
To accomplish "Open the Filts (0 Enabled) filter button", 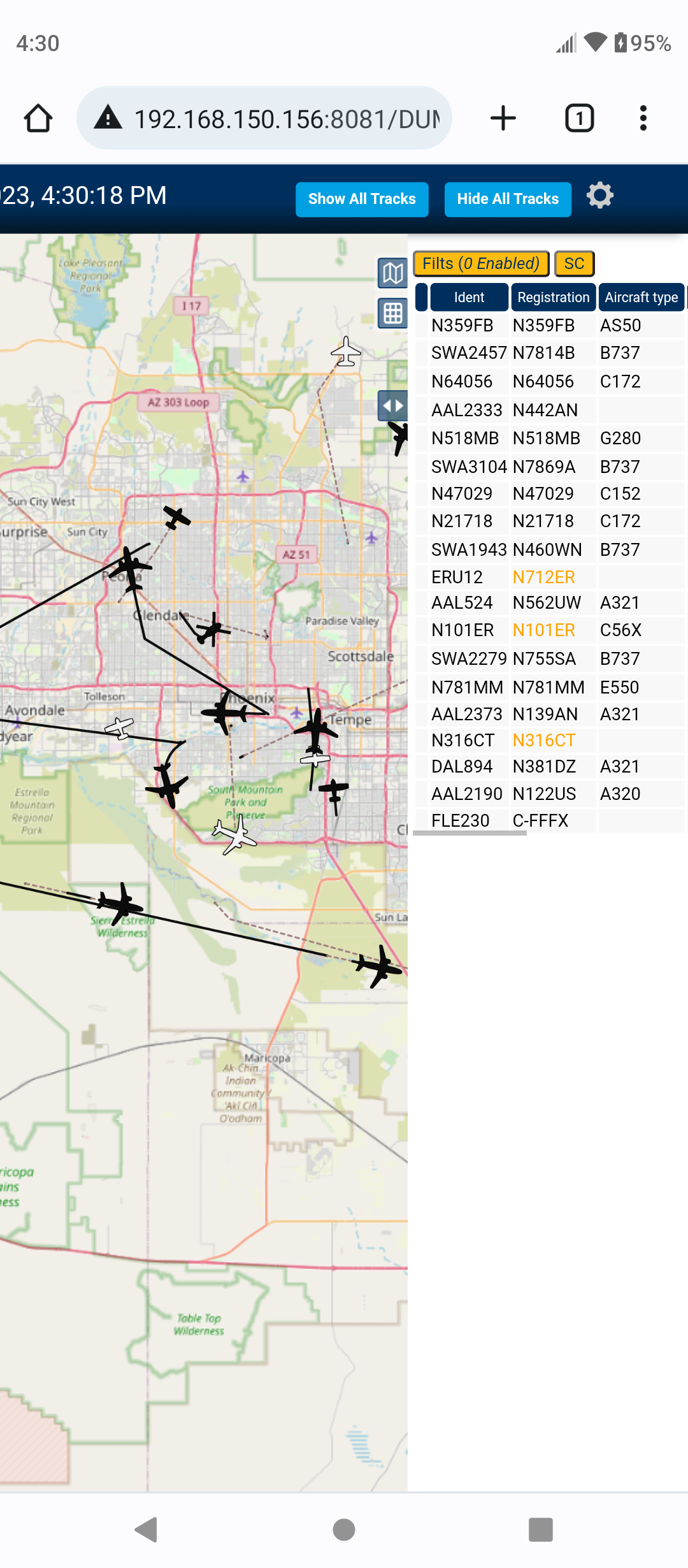I will [481, 263].
